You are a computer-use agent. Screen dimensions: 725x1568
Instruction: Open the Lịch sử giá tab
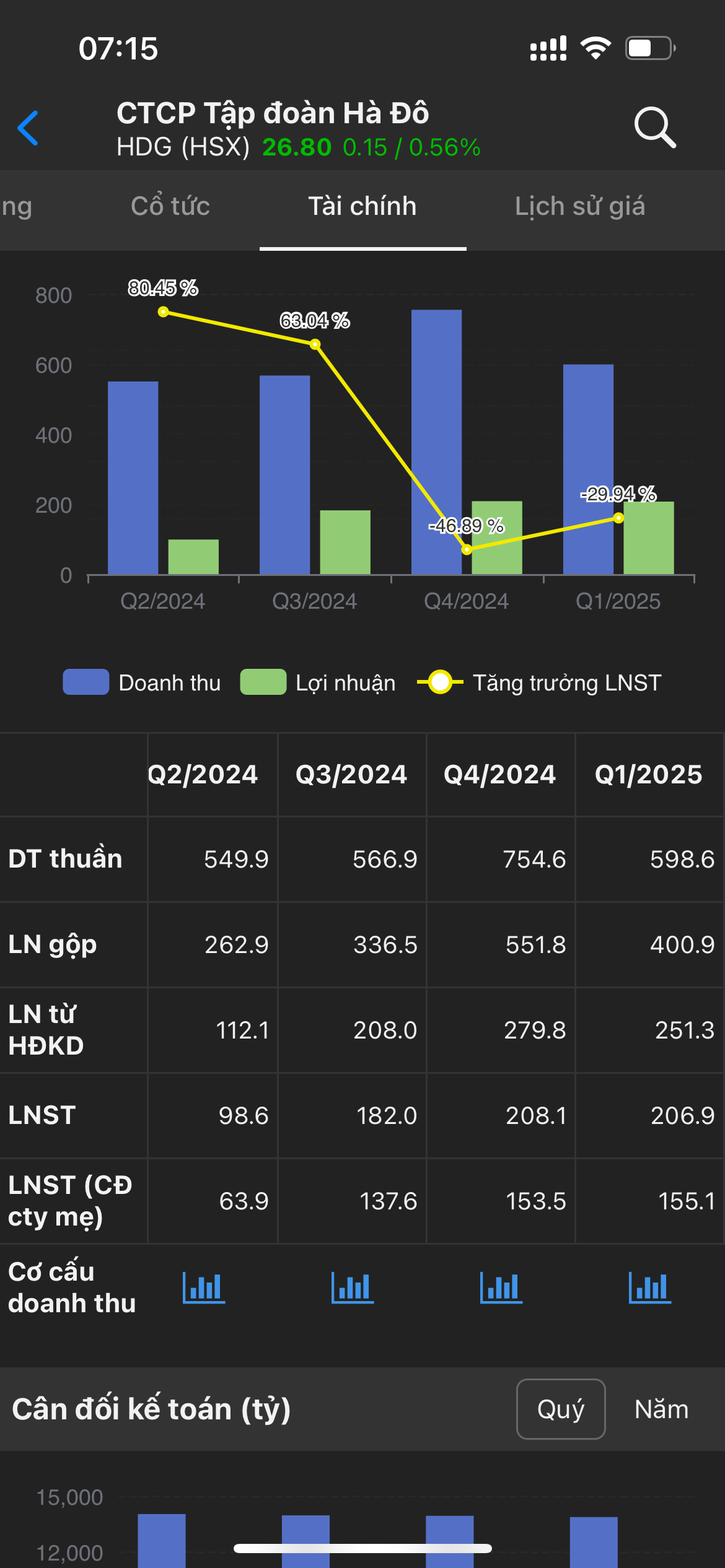coord(580,206)
